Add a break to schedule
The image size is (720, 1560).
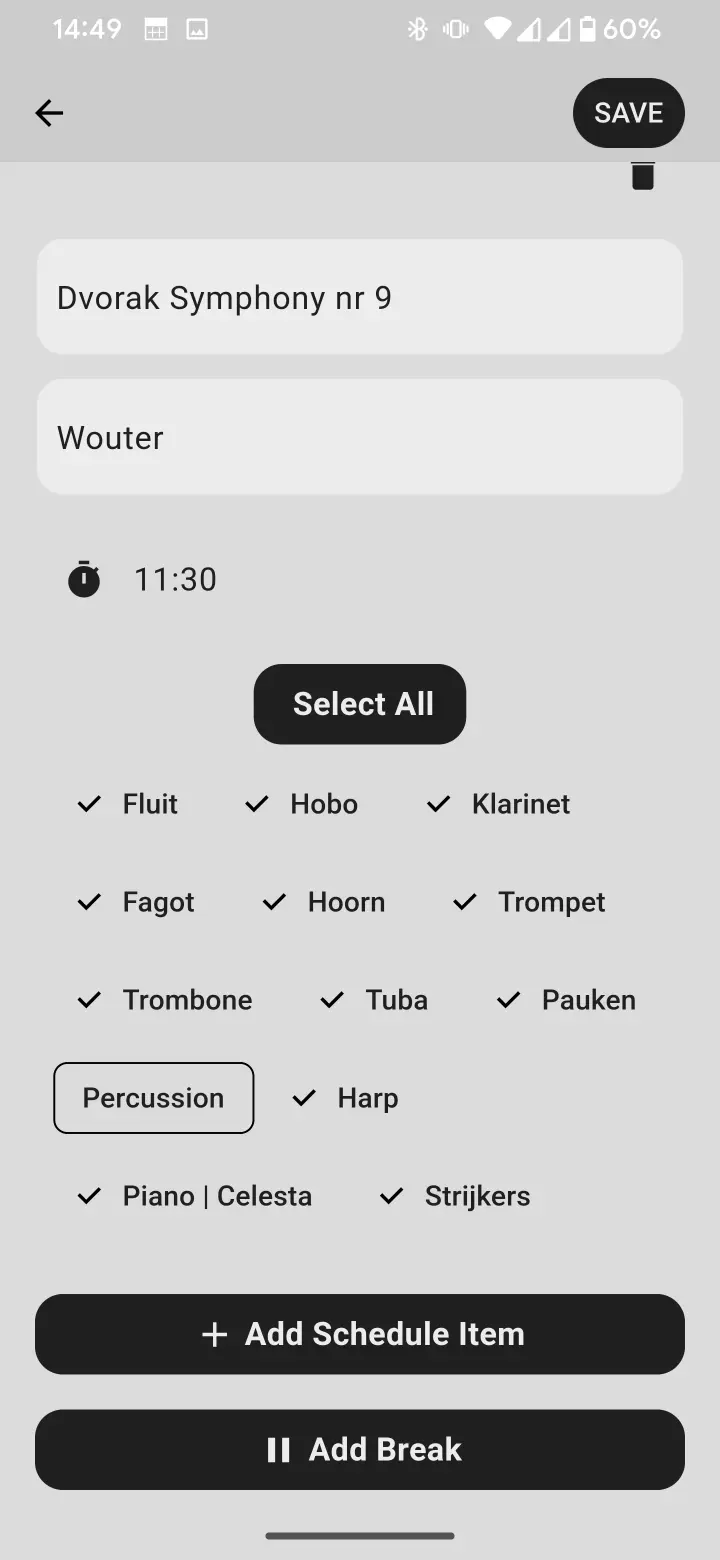(x=360, y=1450)
